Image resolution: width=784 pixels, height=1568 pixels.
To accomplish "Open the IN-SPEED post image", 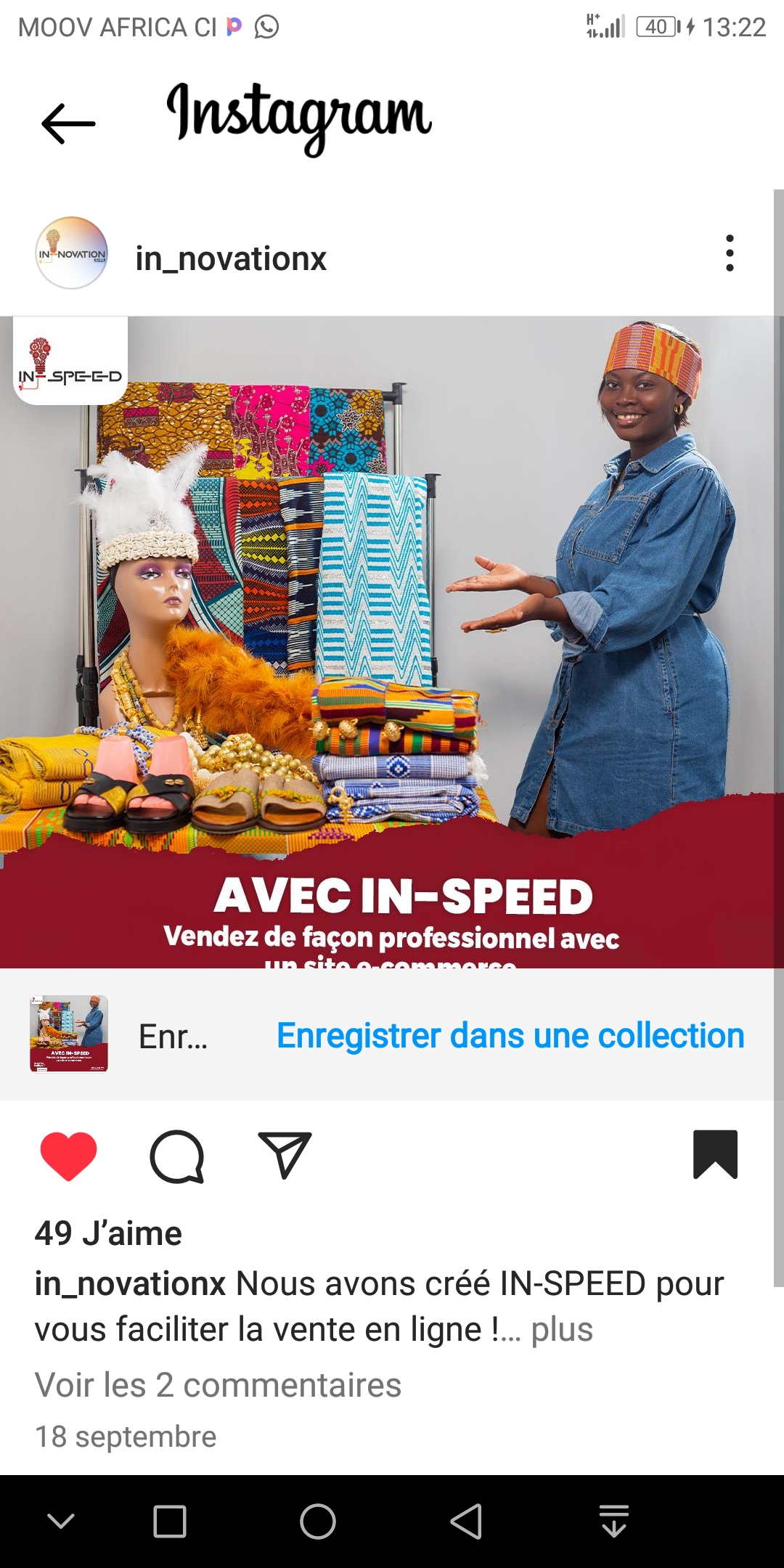I will [x=387, y=642].
